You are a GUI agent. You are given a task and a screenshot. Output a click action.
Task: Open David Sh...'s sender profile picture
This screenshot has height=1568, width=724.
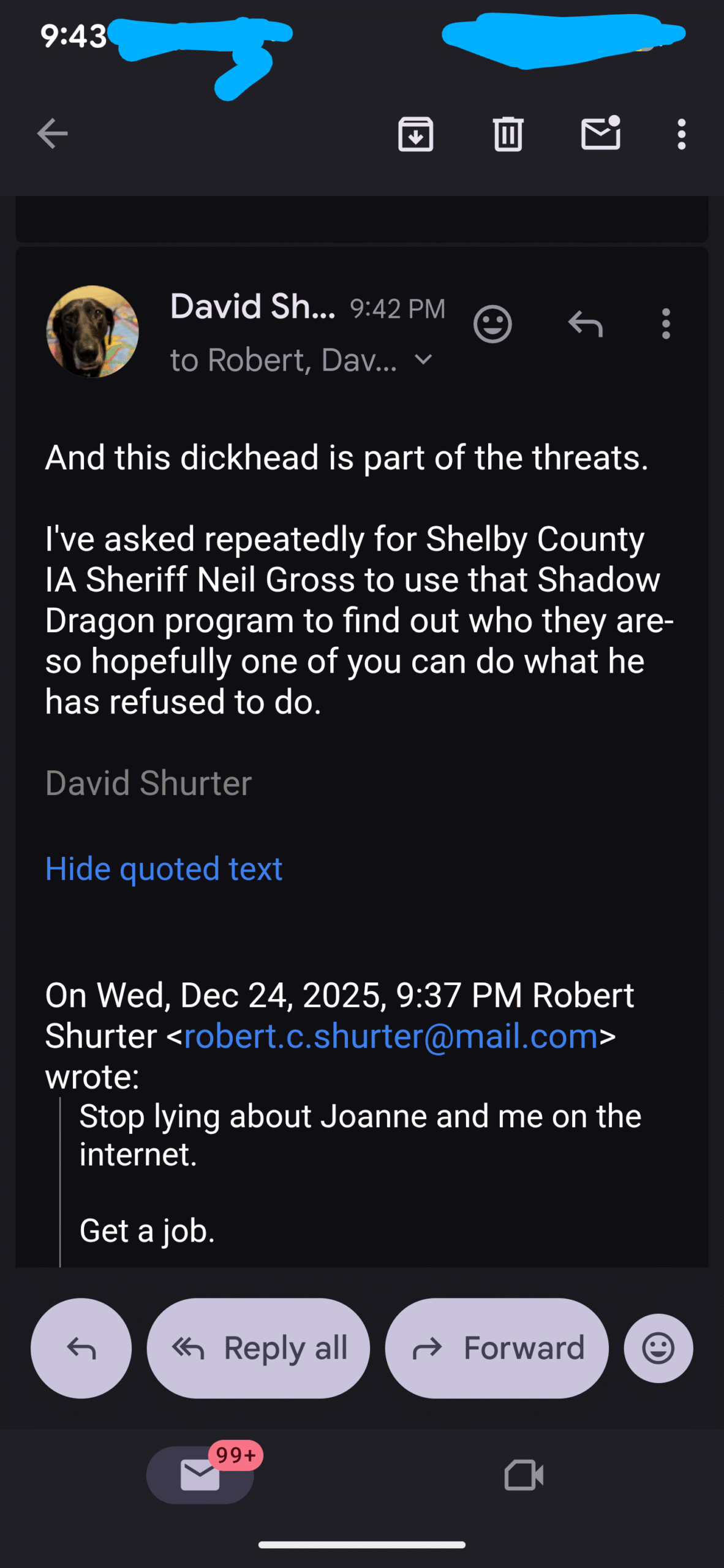(x=92, y=331)
